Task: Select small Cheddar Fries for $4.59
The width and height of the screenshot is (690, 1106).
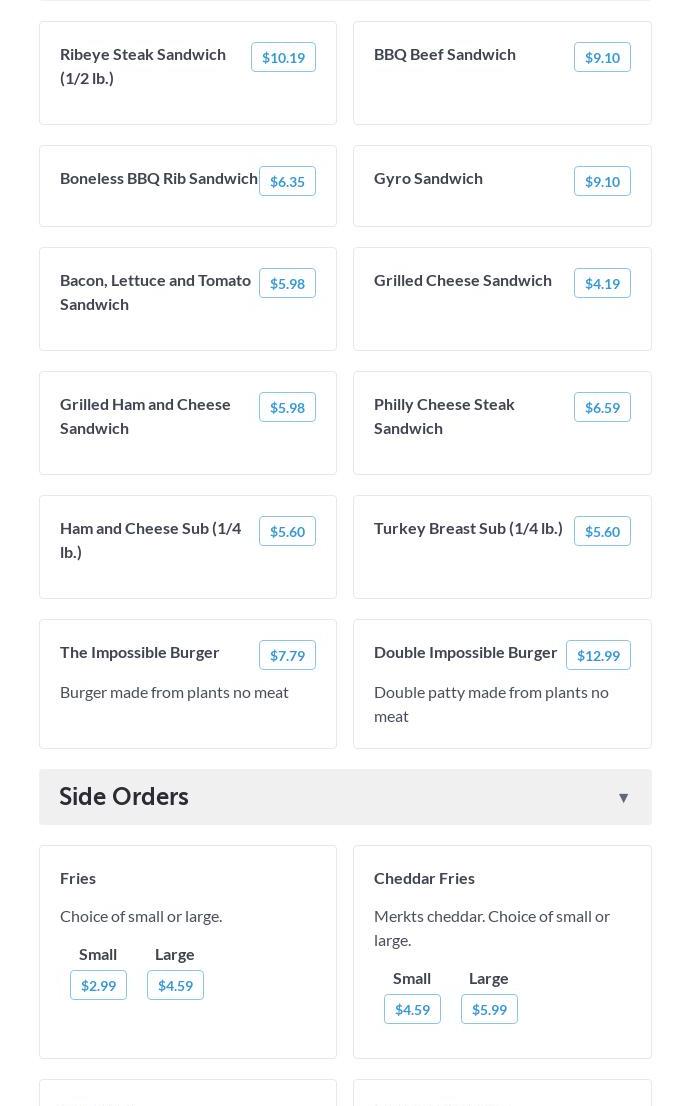Action: [x=412, y=1010]
